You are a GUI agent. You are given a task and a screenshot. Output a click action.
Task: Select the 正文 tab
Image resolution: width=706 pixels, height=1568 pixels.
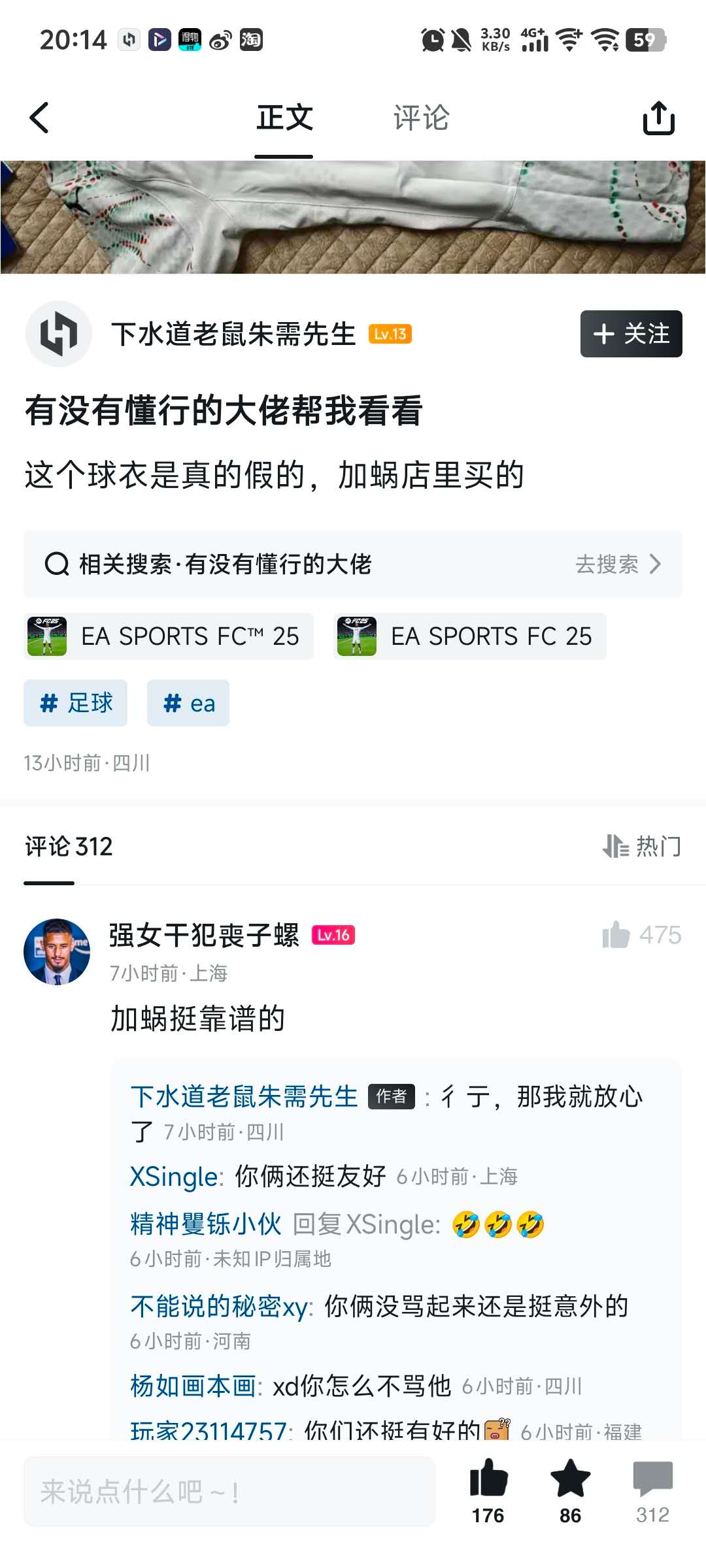[x=284, y=118]
